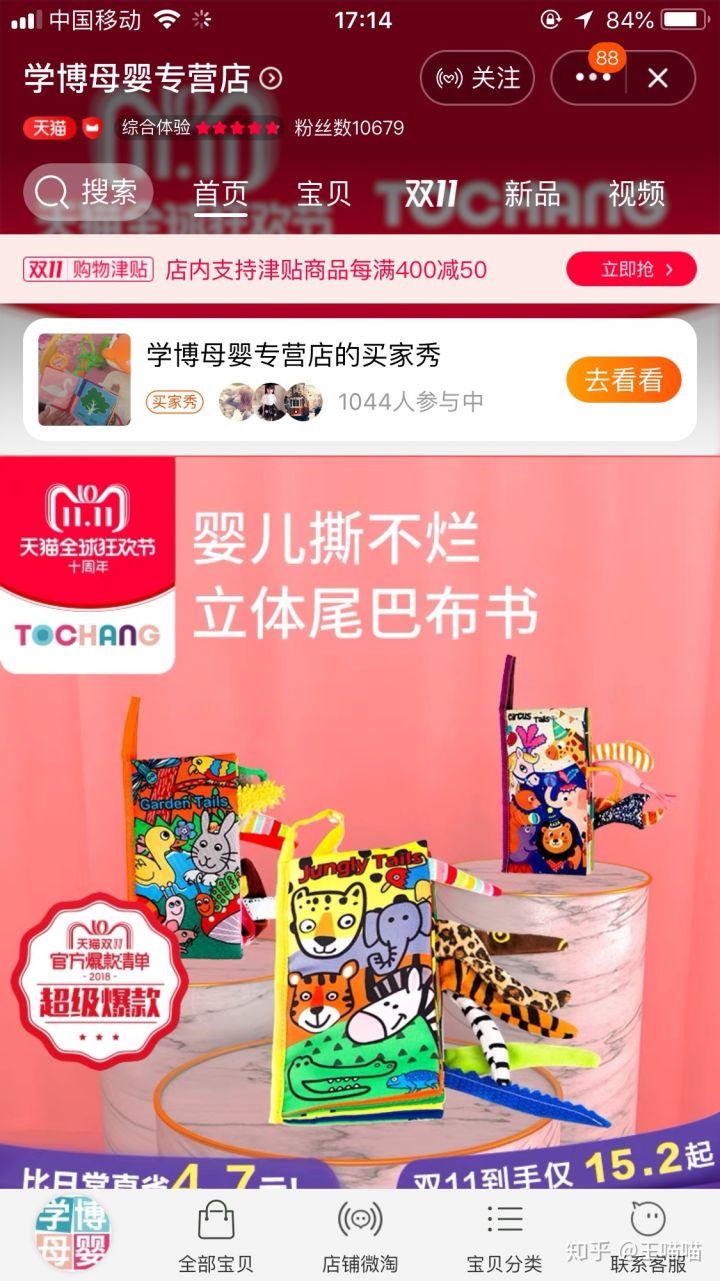720x1281 pixels.
Task: Switch to the 宝贝 tab
Action: coord(324,193)
